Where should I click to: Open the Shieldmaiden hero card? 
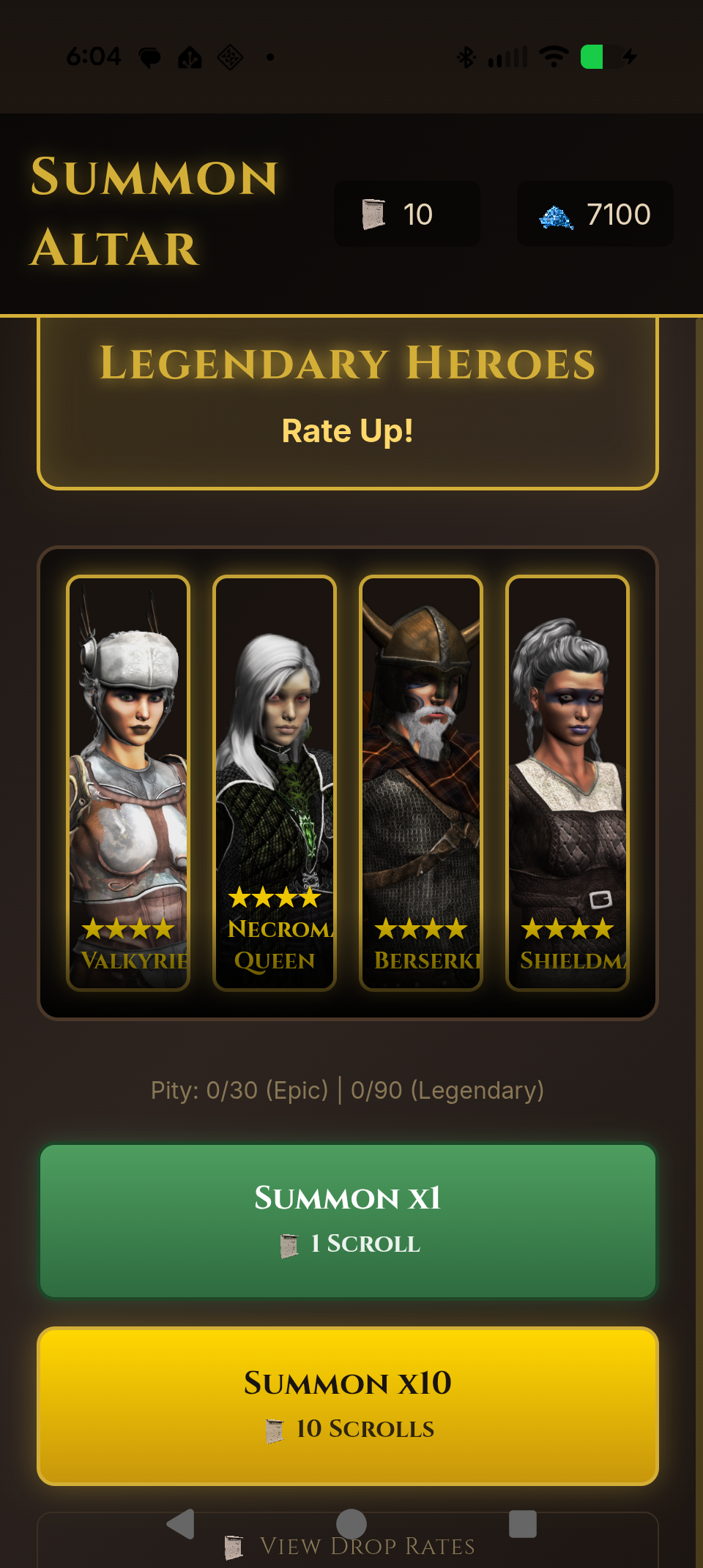click(x=568, y=783)
